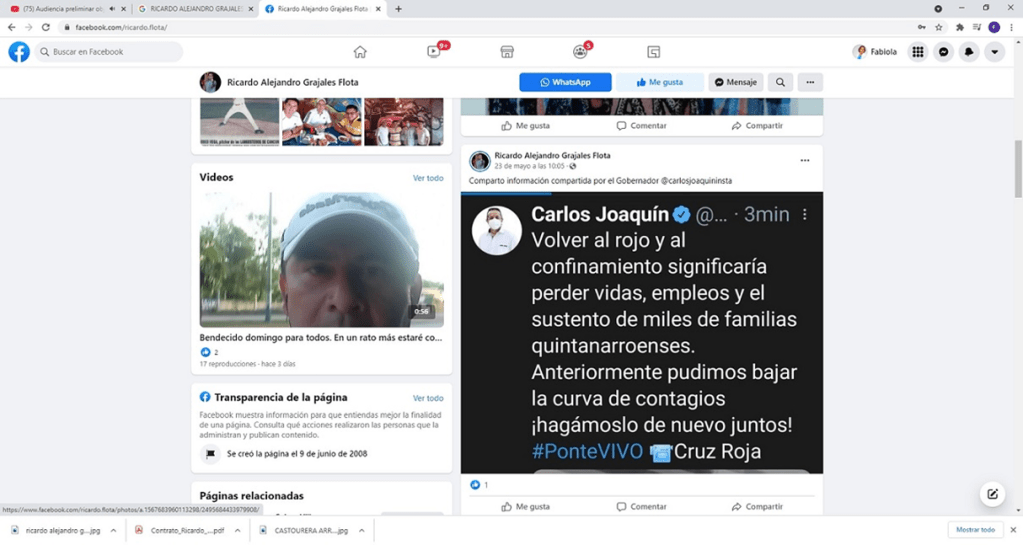Viewport: 1023px width, 545px height.
Task: Open the Groups tab
Action: [x=580, y=52]
